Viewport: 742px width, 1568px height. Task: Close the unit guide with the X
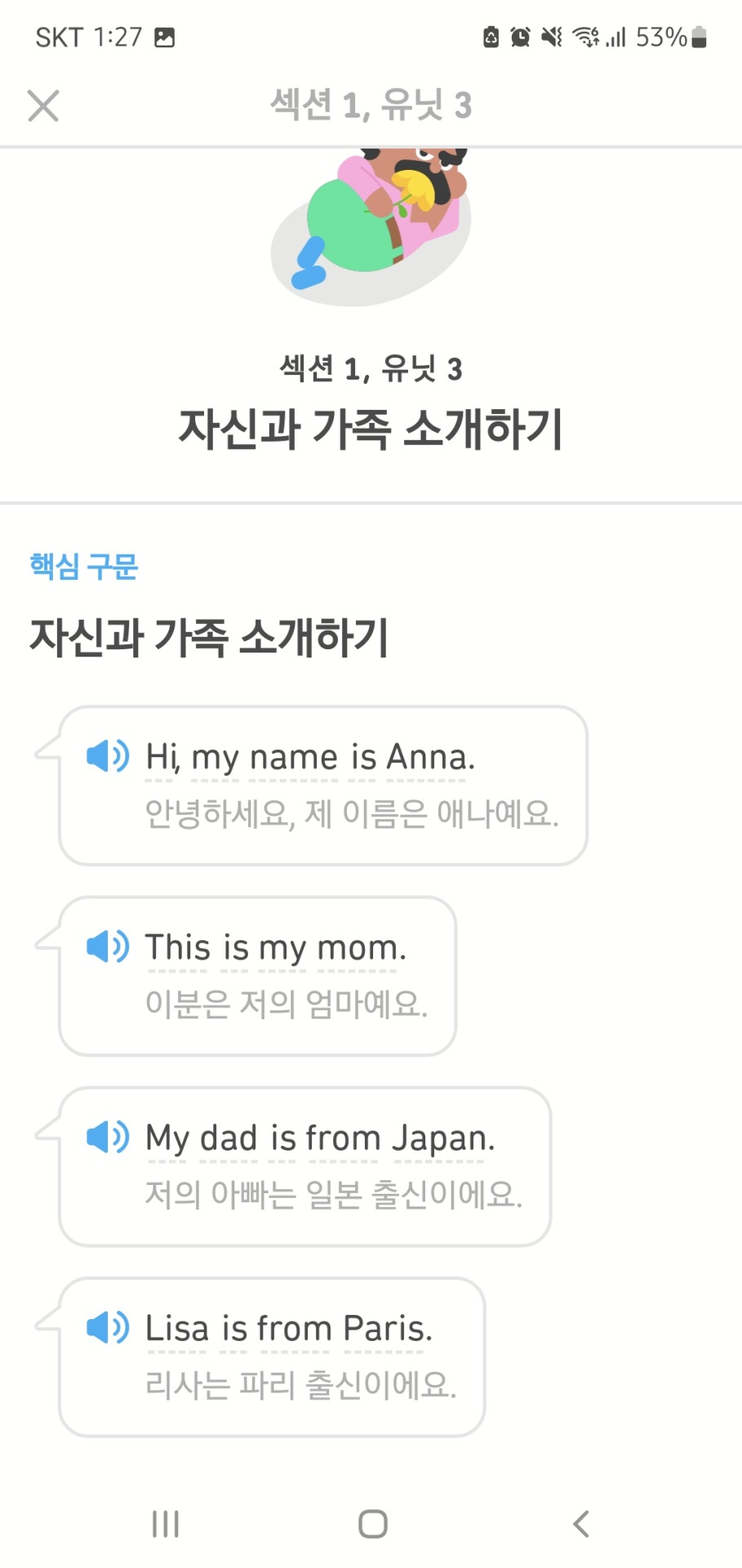(43, 105)
